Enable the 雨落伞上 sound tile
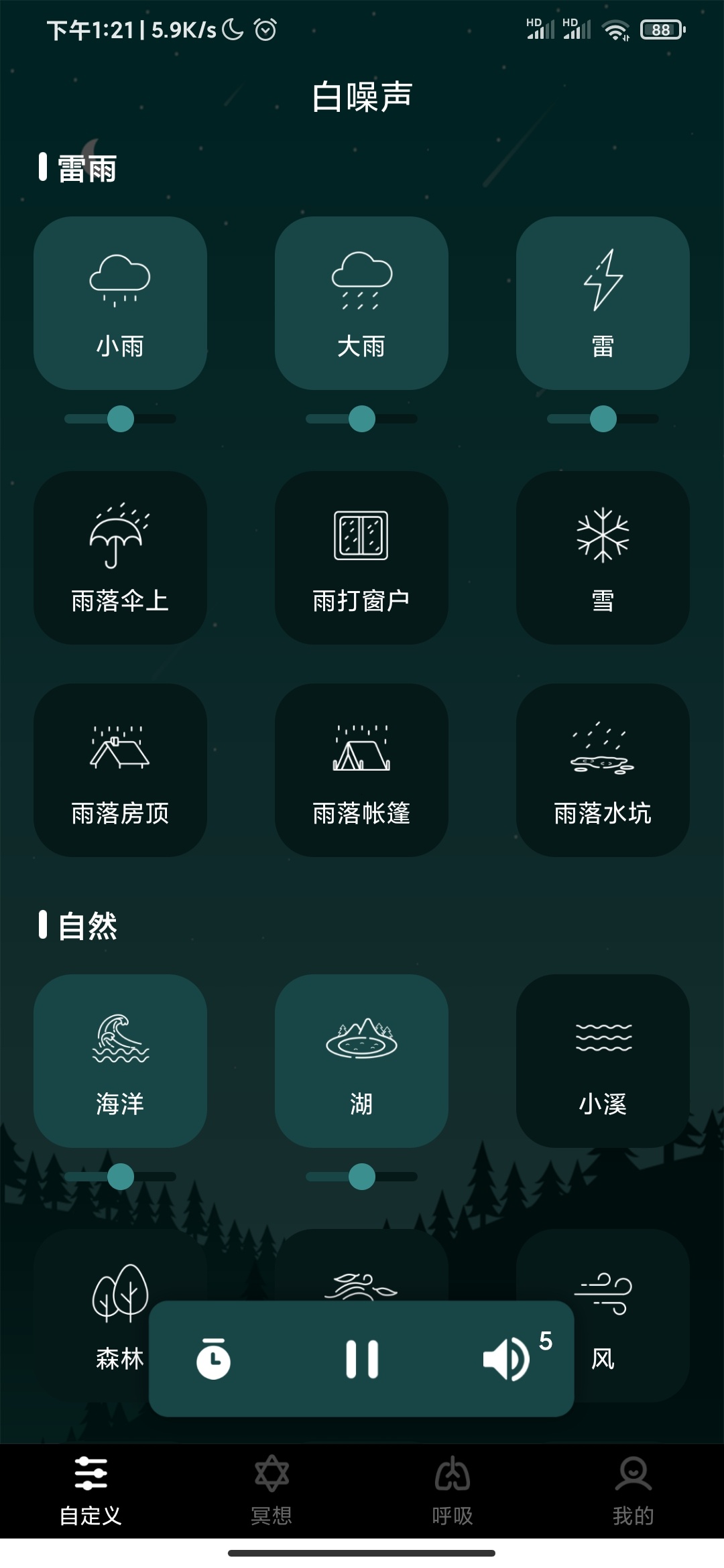 pyautogui.click(x=120, y=558)
